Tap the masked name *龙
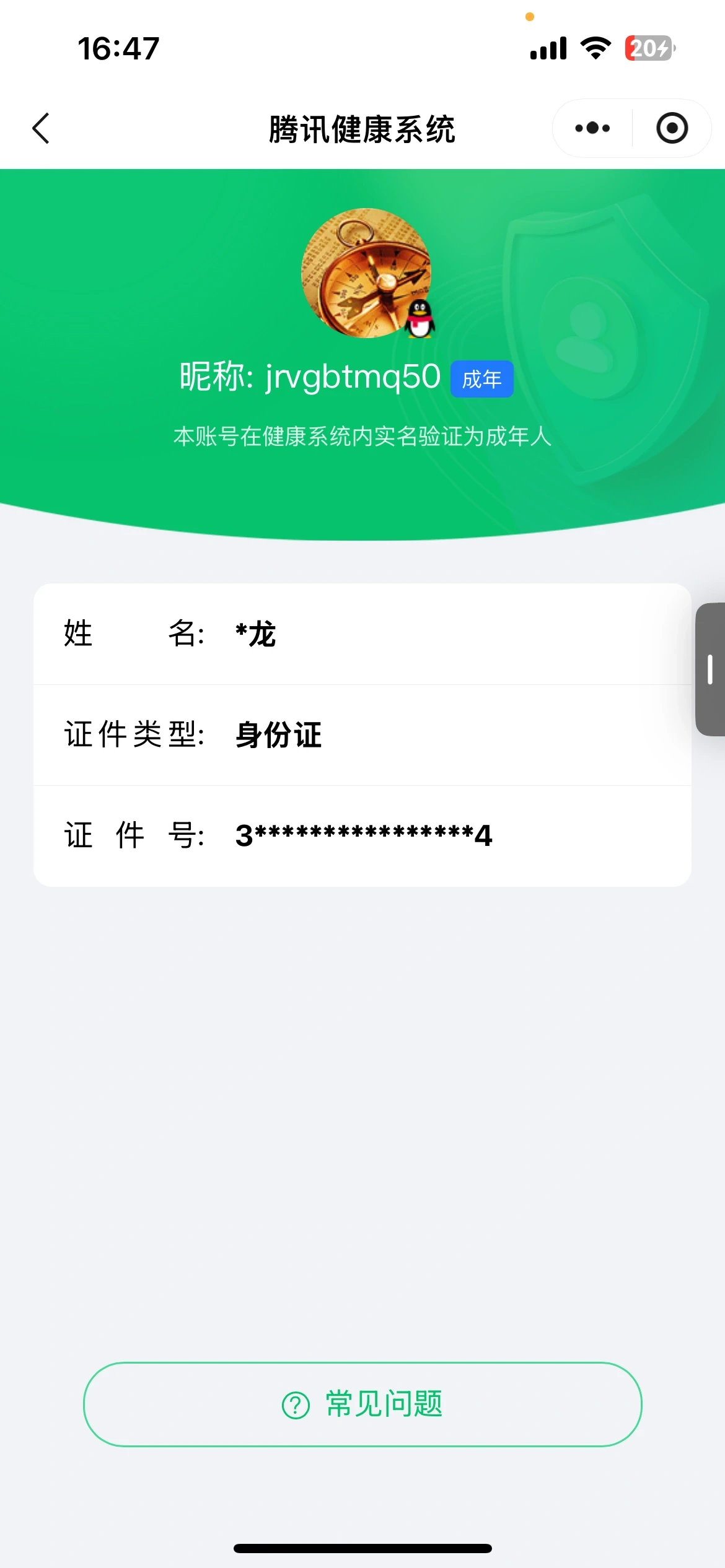 pos(255,633)
